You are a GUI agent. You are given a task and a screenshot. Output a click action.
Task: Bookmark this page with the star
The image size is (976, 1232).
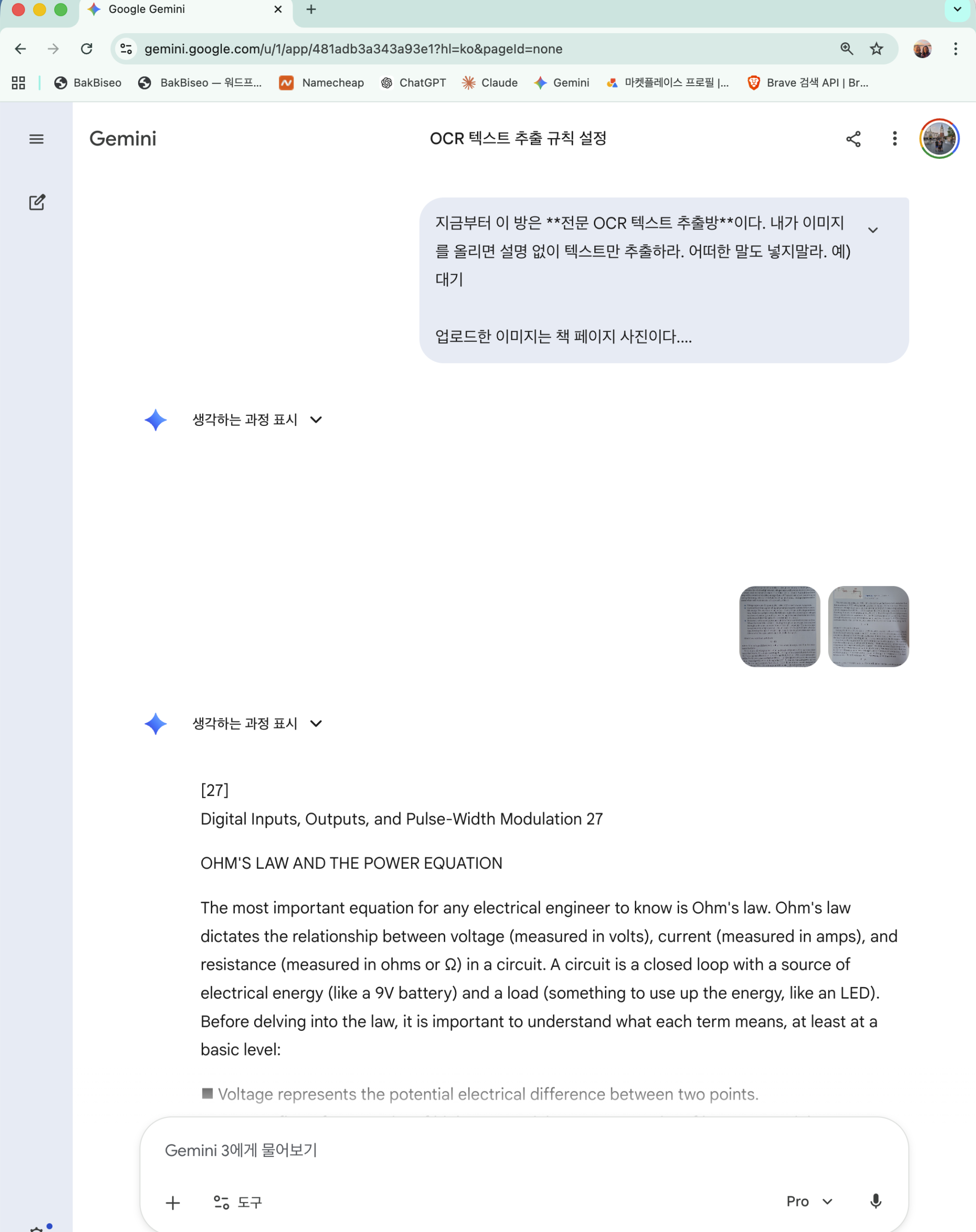click(876, 49)
